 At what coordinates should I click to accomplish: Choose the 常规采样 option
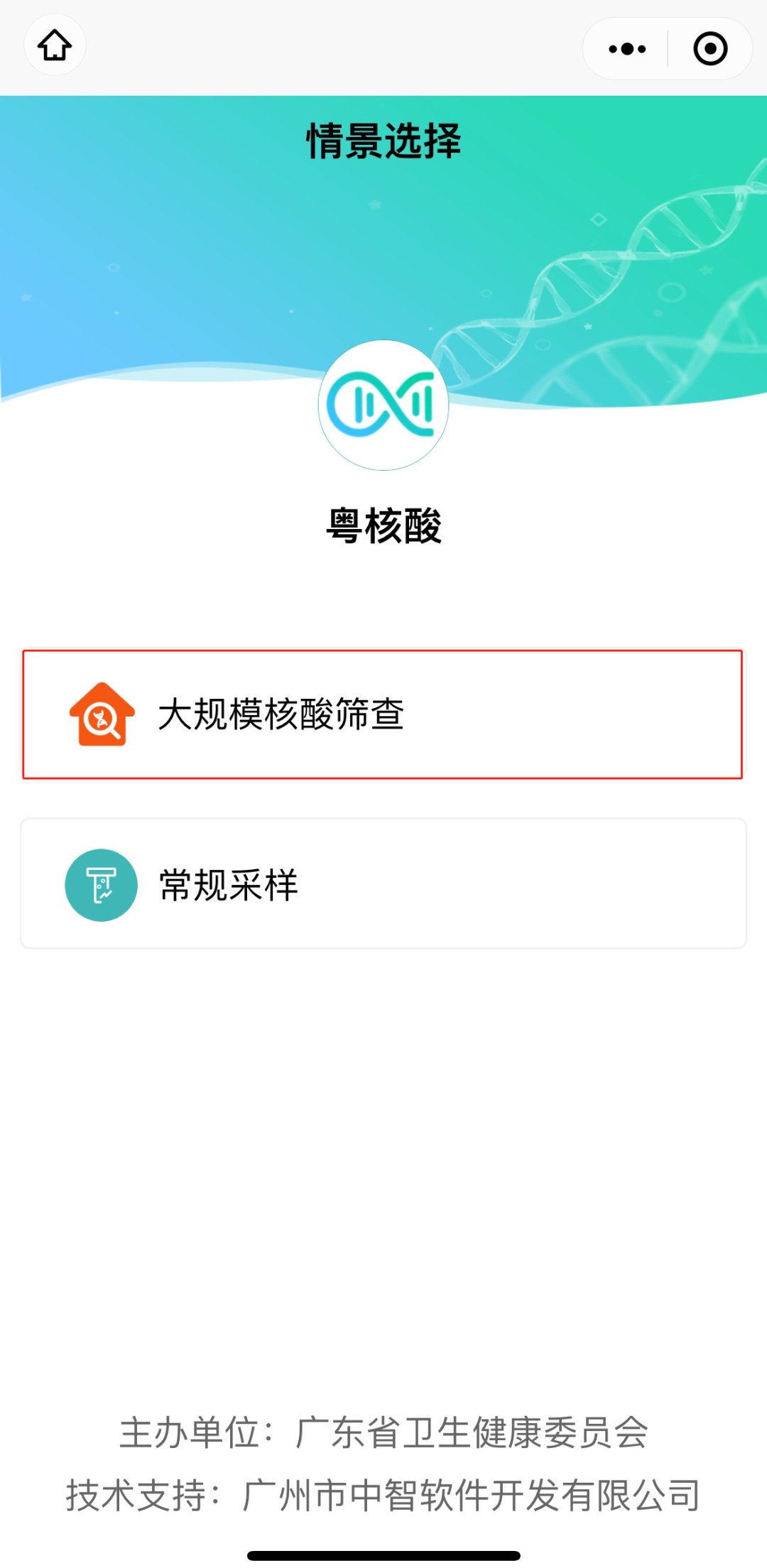point(382,884)
